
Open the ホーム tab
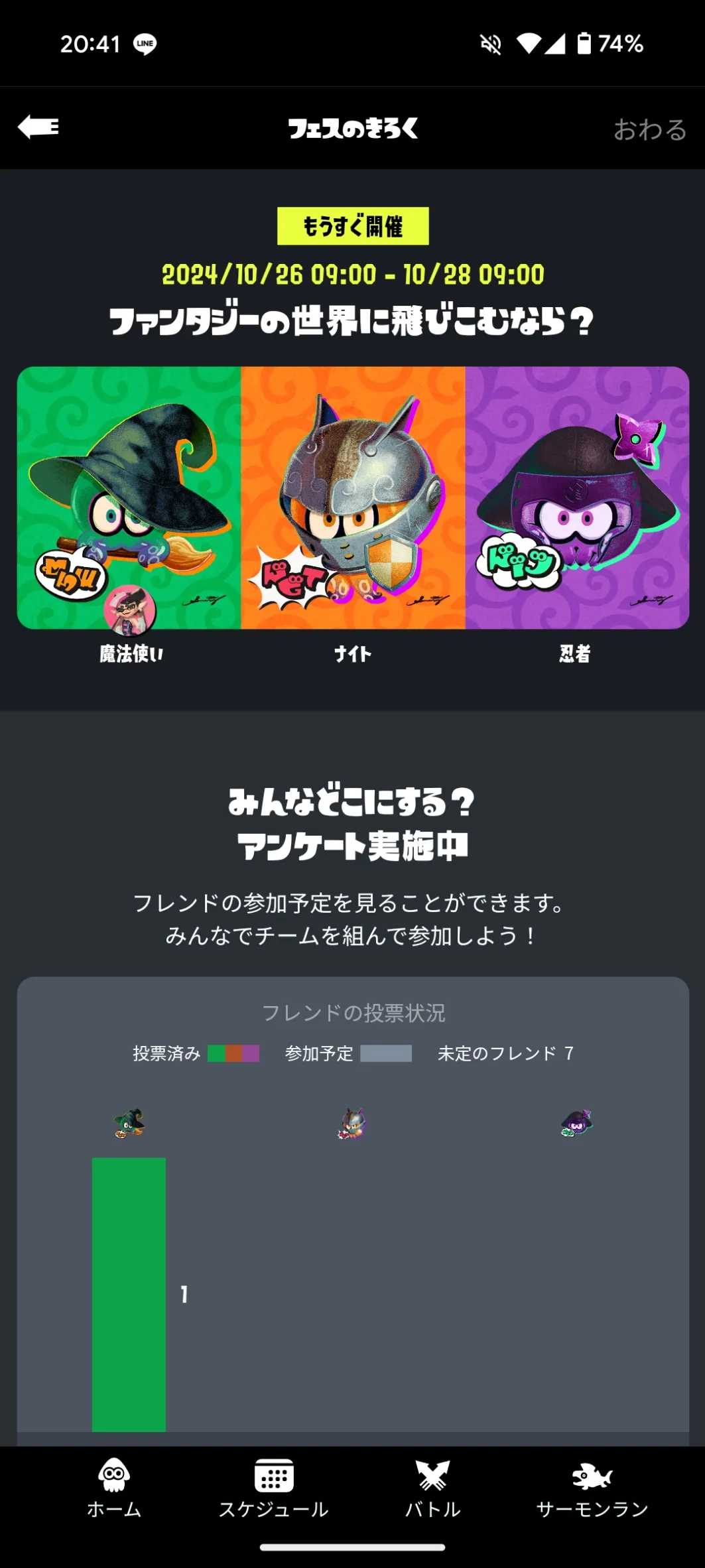(x=114, y=1488)
